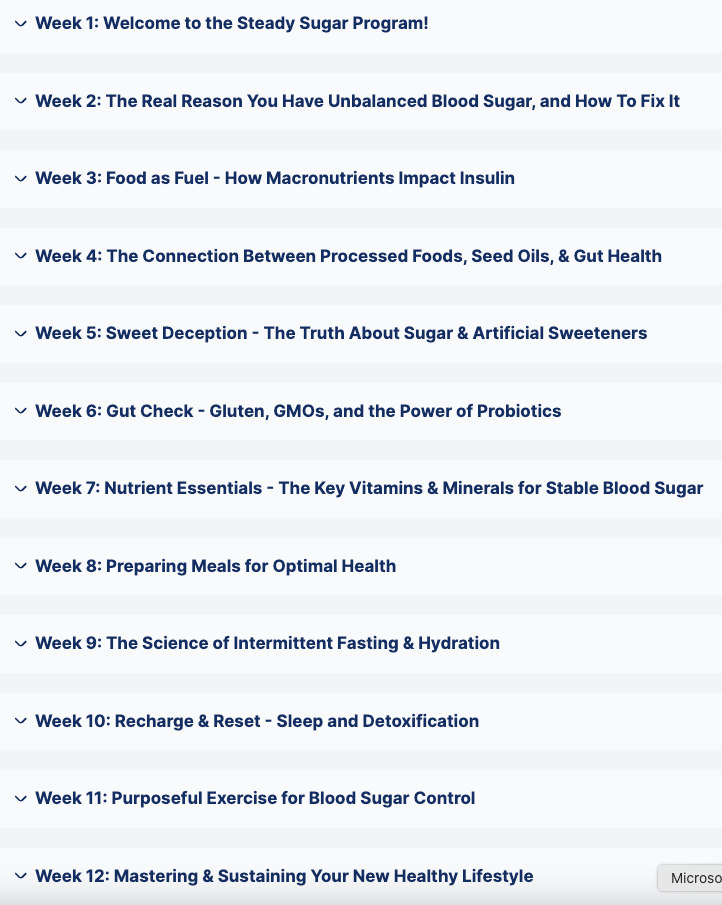Expand Week 8: Preparing Meals for Optimal Health
722x905 pixels.
point(361,566)
